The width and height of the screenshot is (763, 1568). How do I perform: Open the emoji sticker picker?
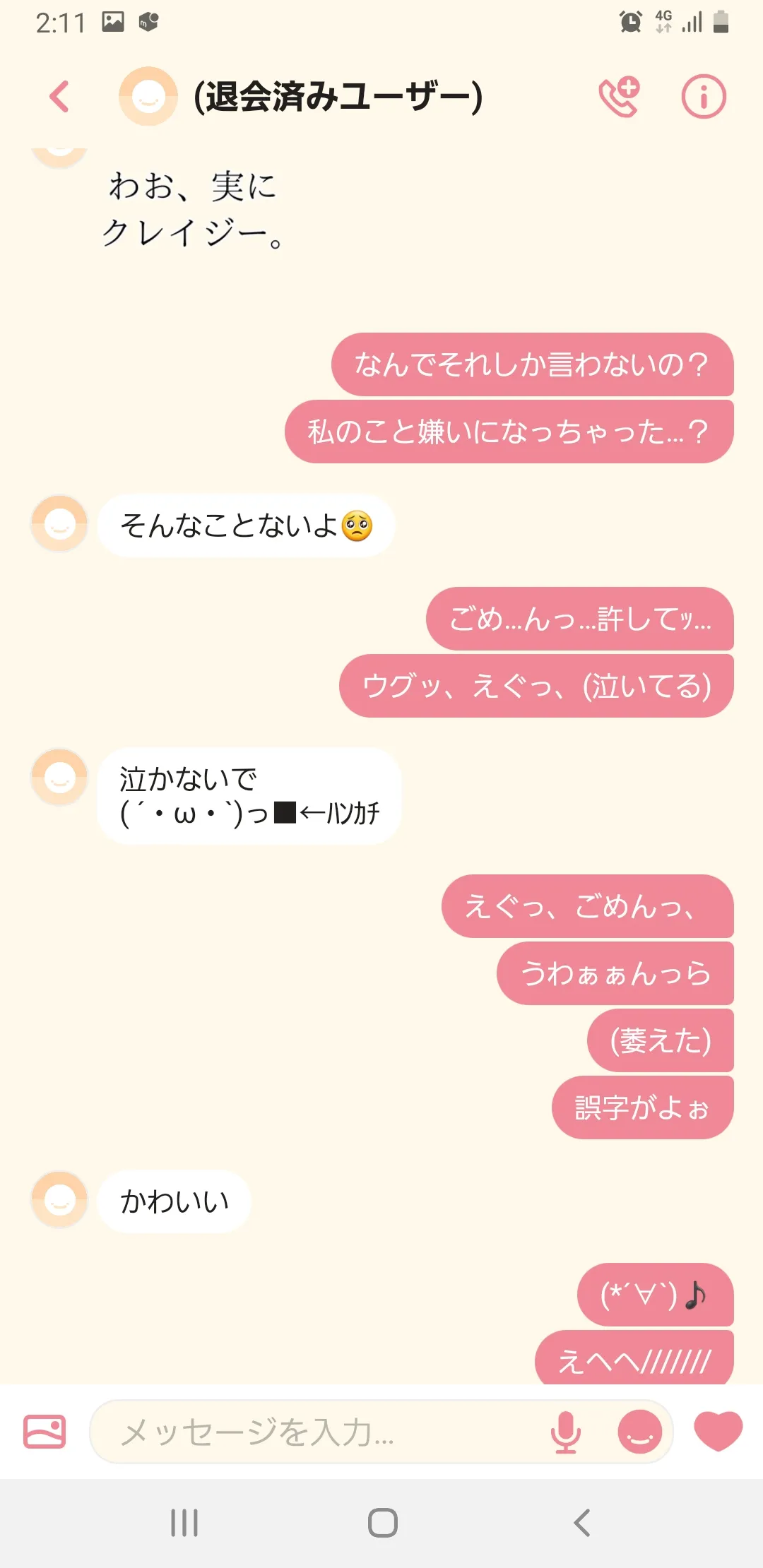(x=640, y=1432)
